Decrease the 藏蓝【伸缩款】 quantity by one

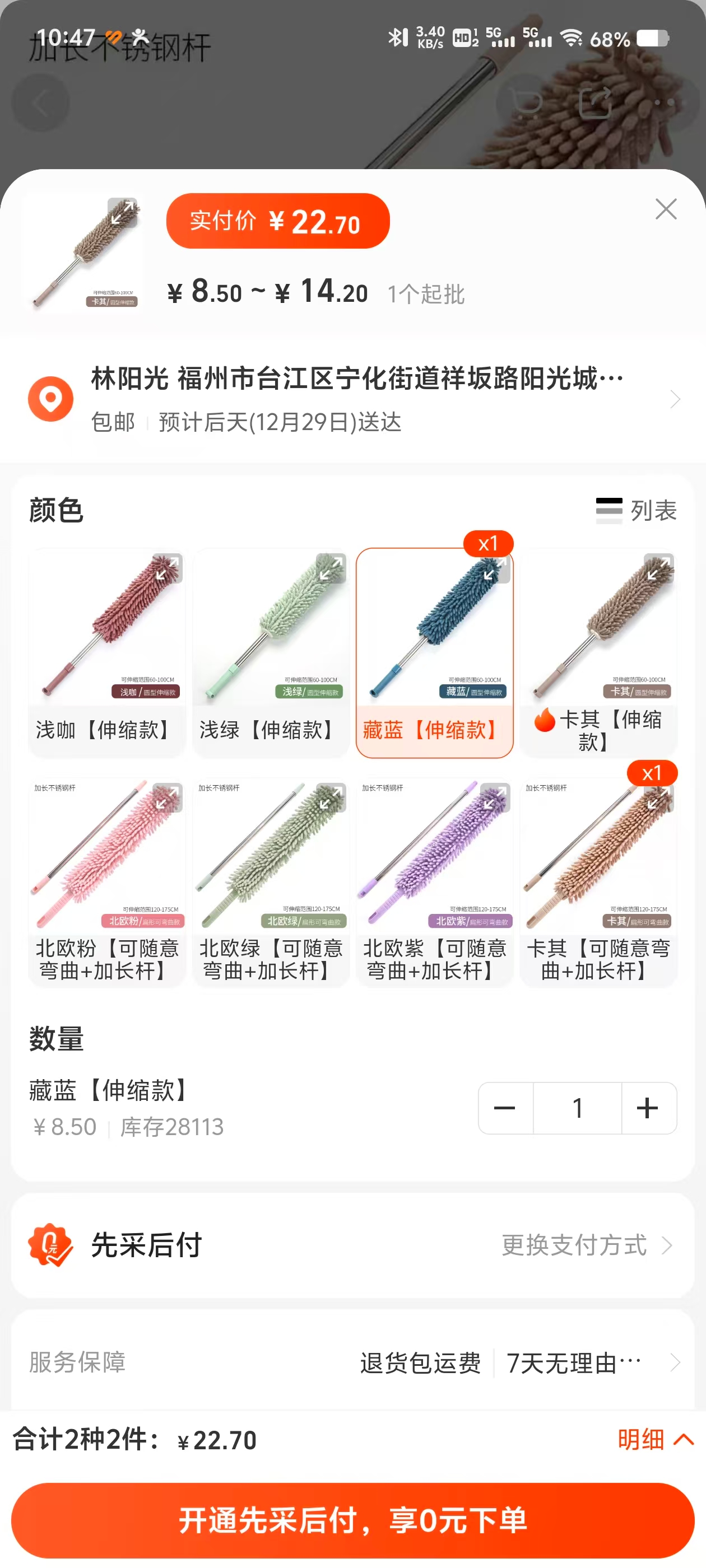pyautogui.click(x=505, y=1108)
